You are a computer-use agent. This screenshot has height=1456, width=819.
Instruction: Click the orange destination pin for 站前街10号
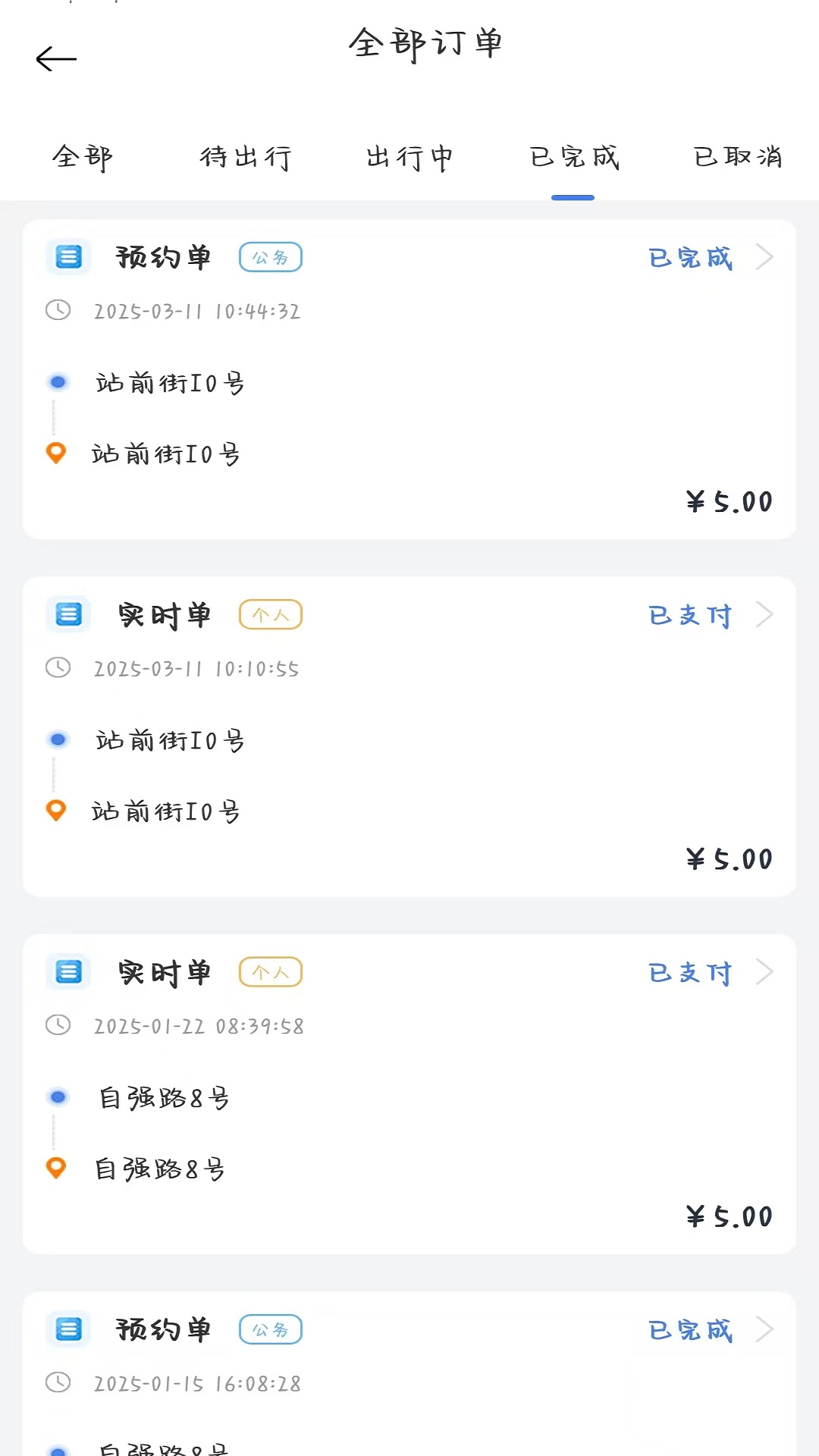click(58, 453)
